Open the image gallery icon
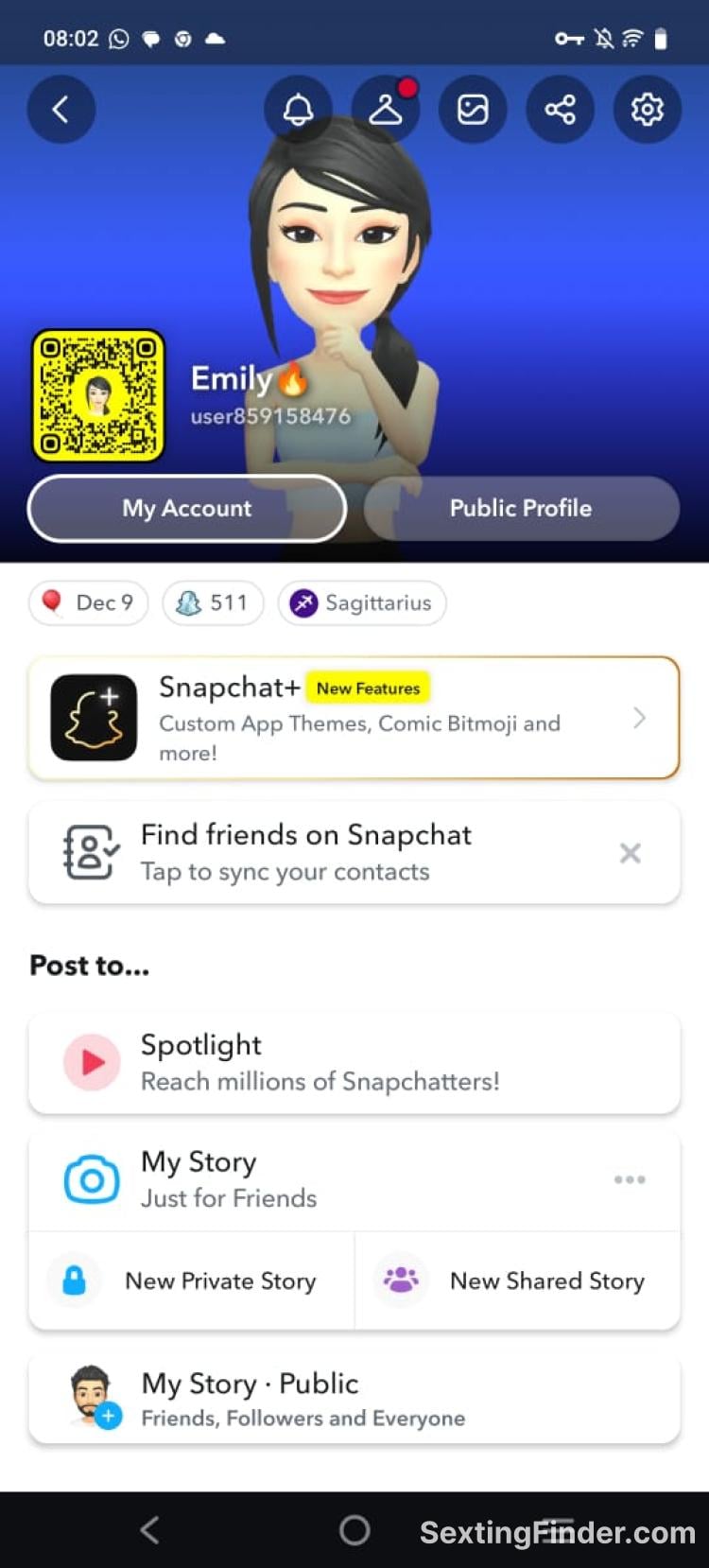709x1568 pixels. [x=473, y=110]
